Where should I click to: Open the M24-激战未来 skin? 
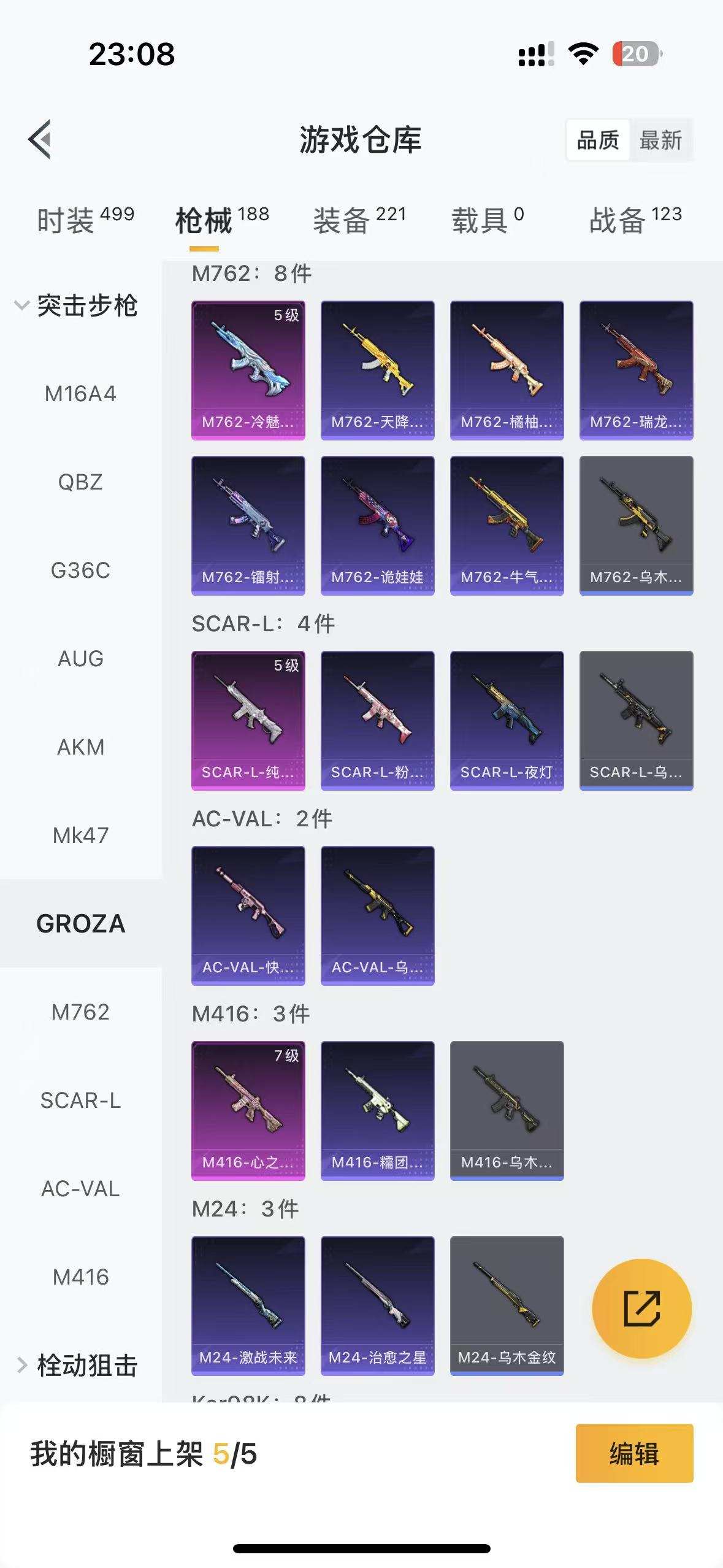248,1305
